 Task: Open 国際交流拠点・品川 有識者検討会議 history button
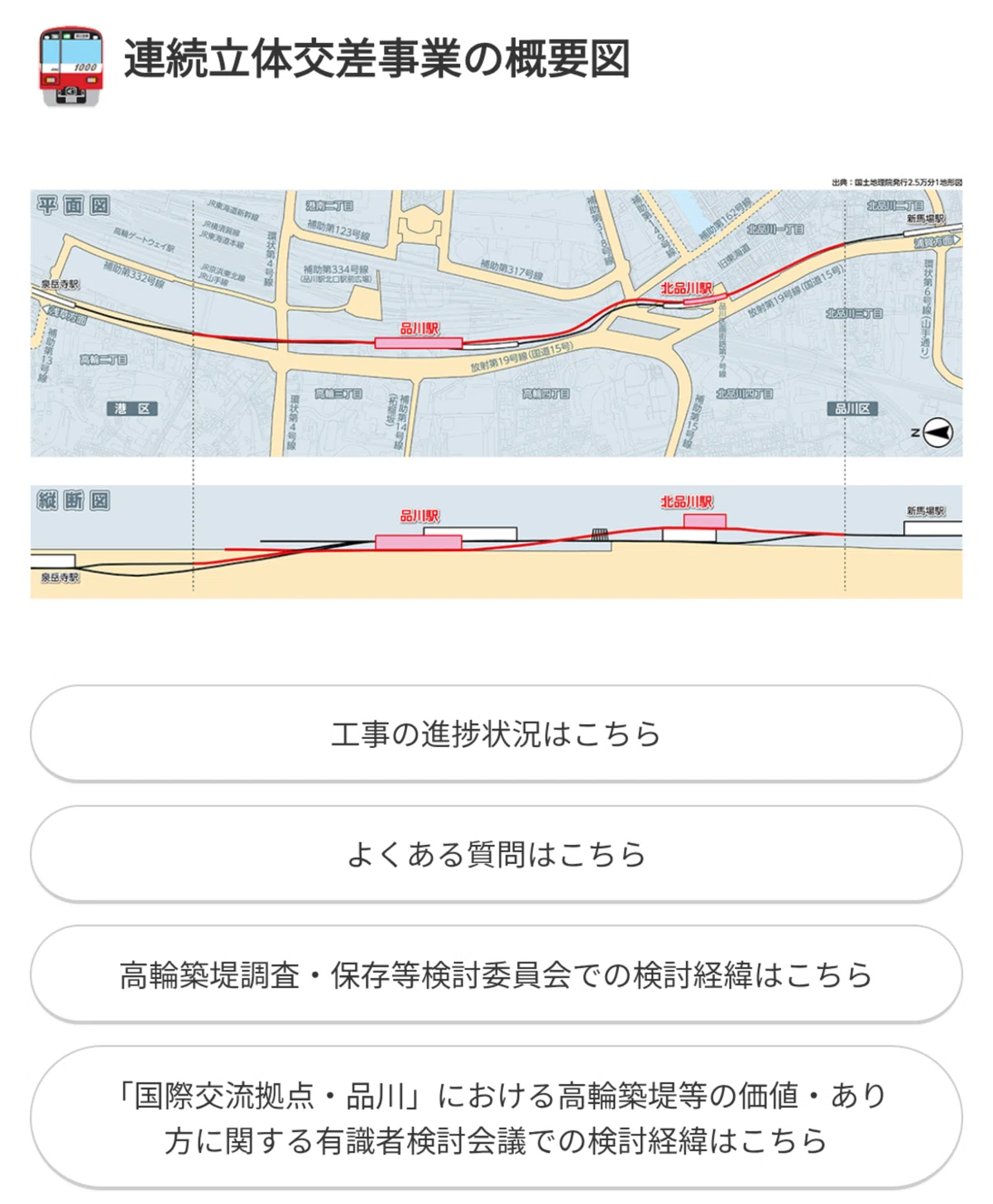tap(496, 1118)
